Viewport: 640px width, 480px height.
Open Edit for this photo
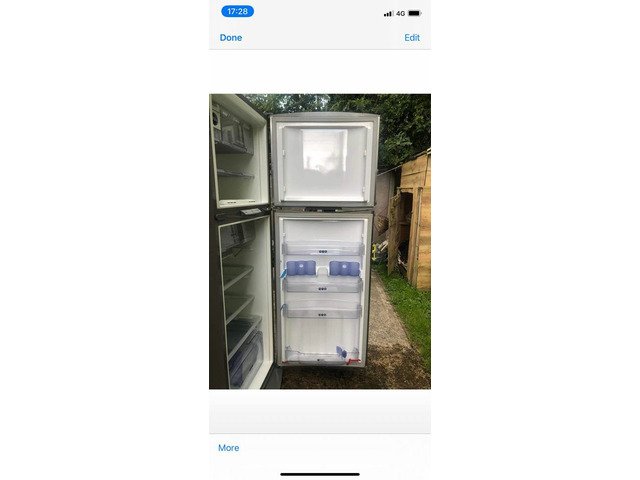(411, 38)
